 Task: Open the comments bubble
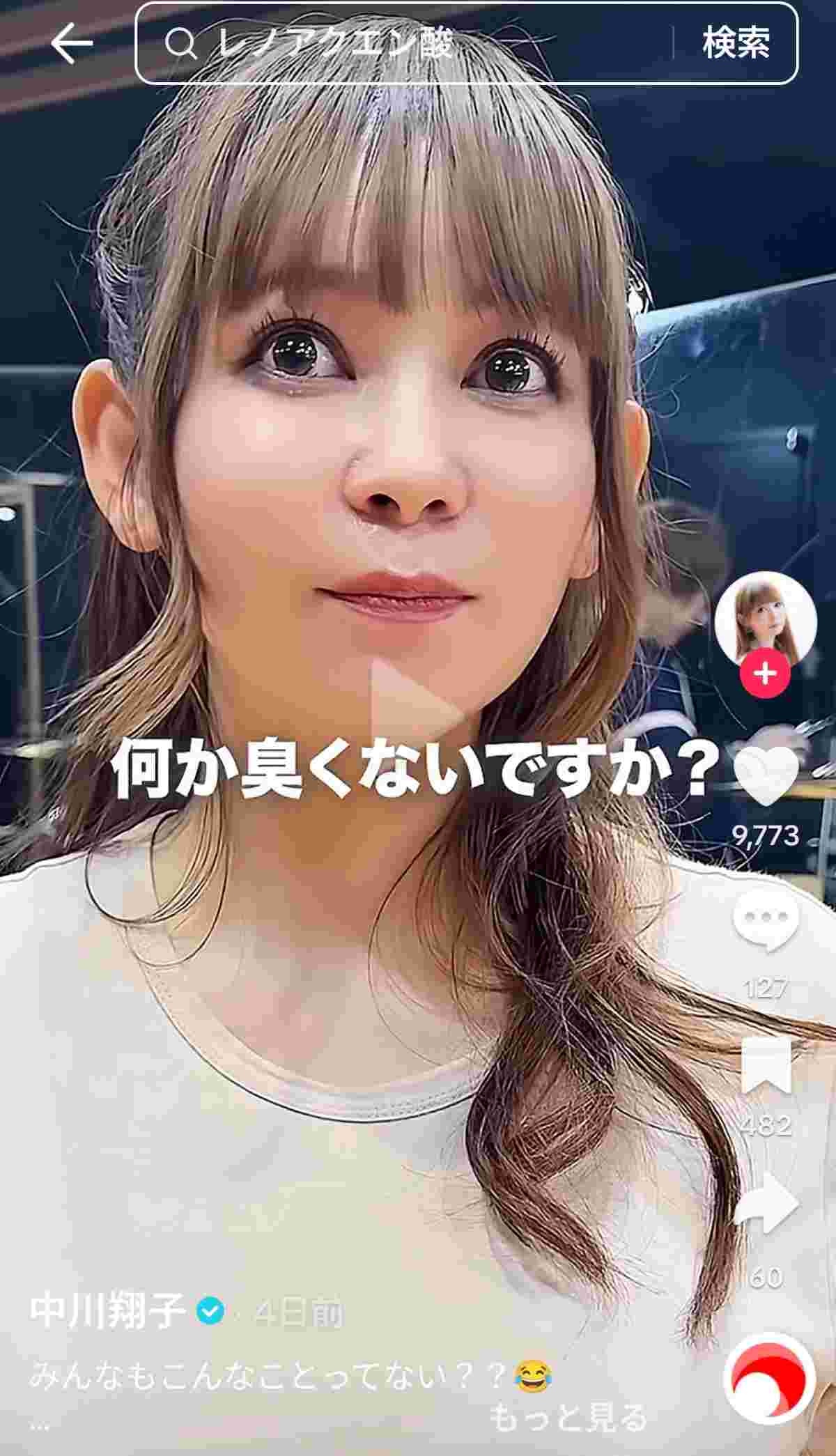766,919
